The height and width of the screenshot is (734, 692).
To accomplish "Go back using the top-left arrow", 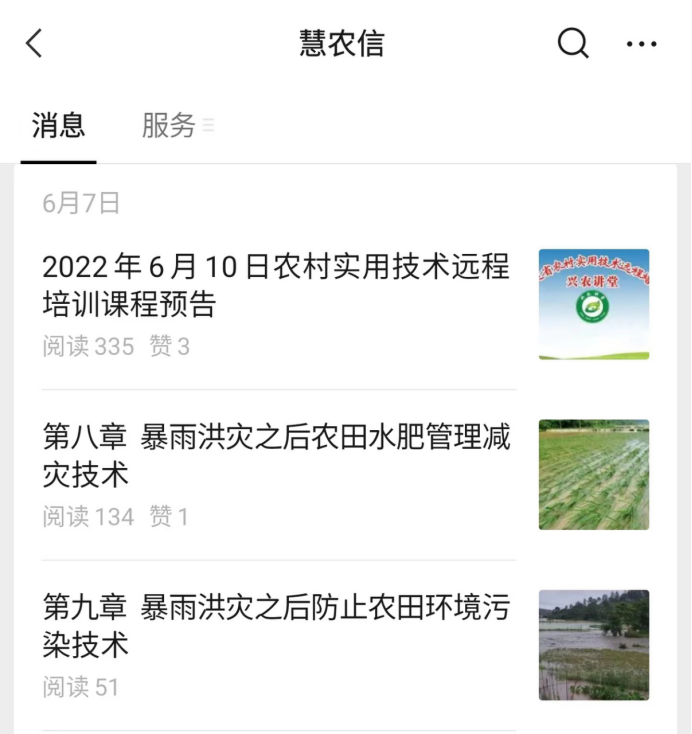I will point(35,44).
